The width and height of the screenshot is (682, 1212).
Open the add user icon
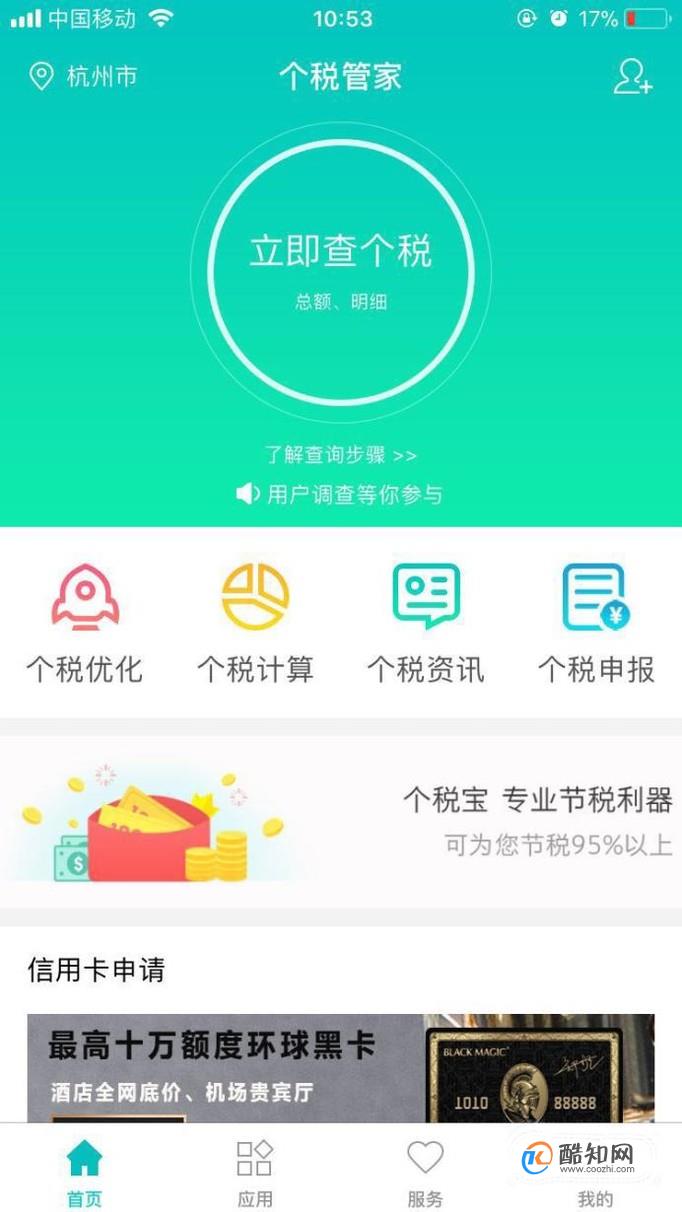point(632,77)
